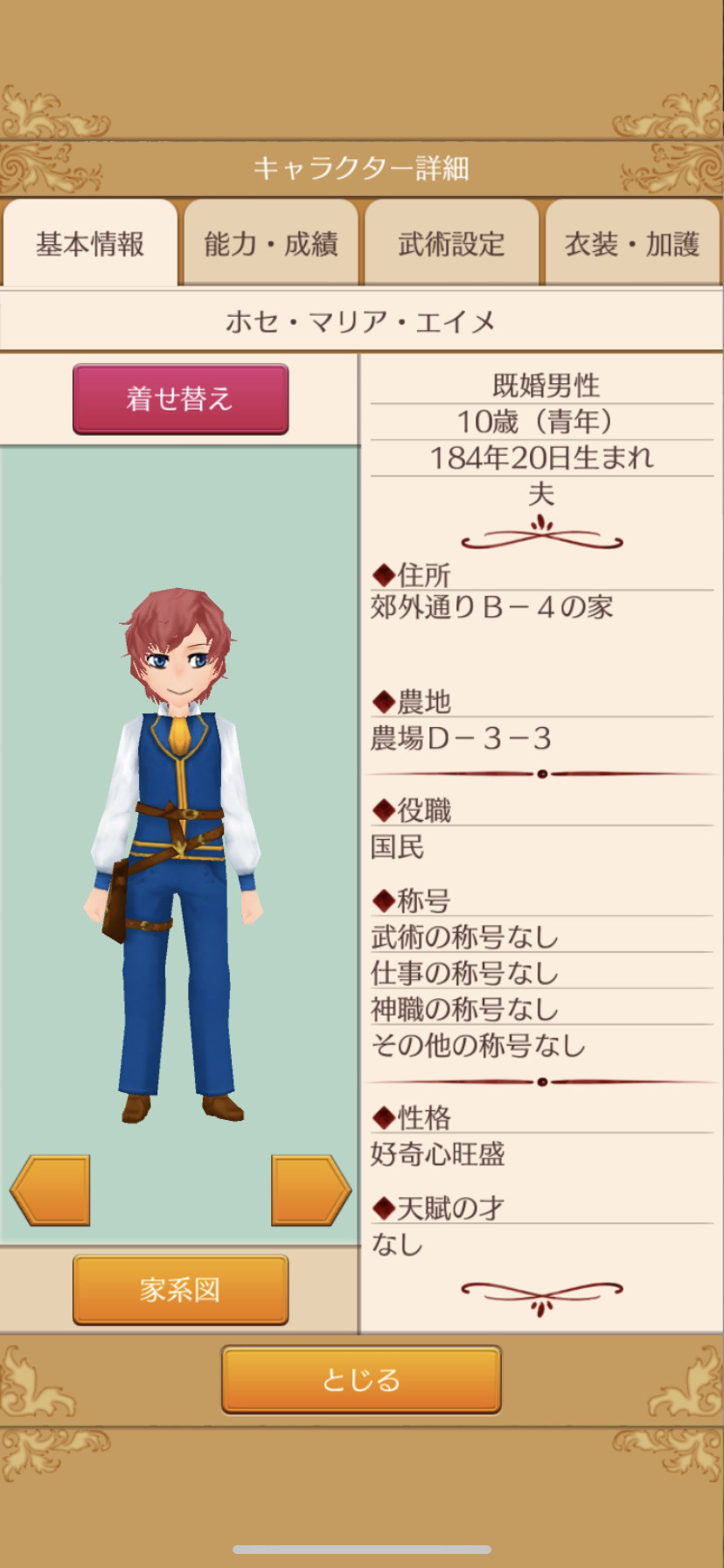Screen dimensions: 724x1568
Task: Switch to the 武術設定 tab
Action: (451, 243)
